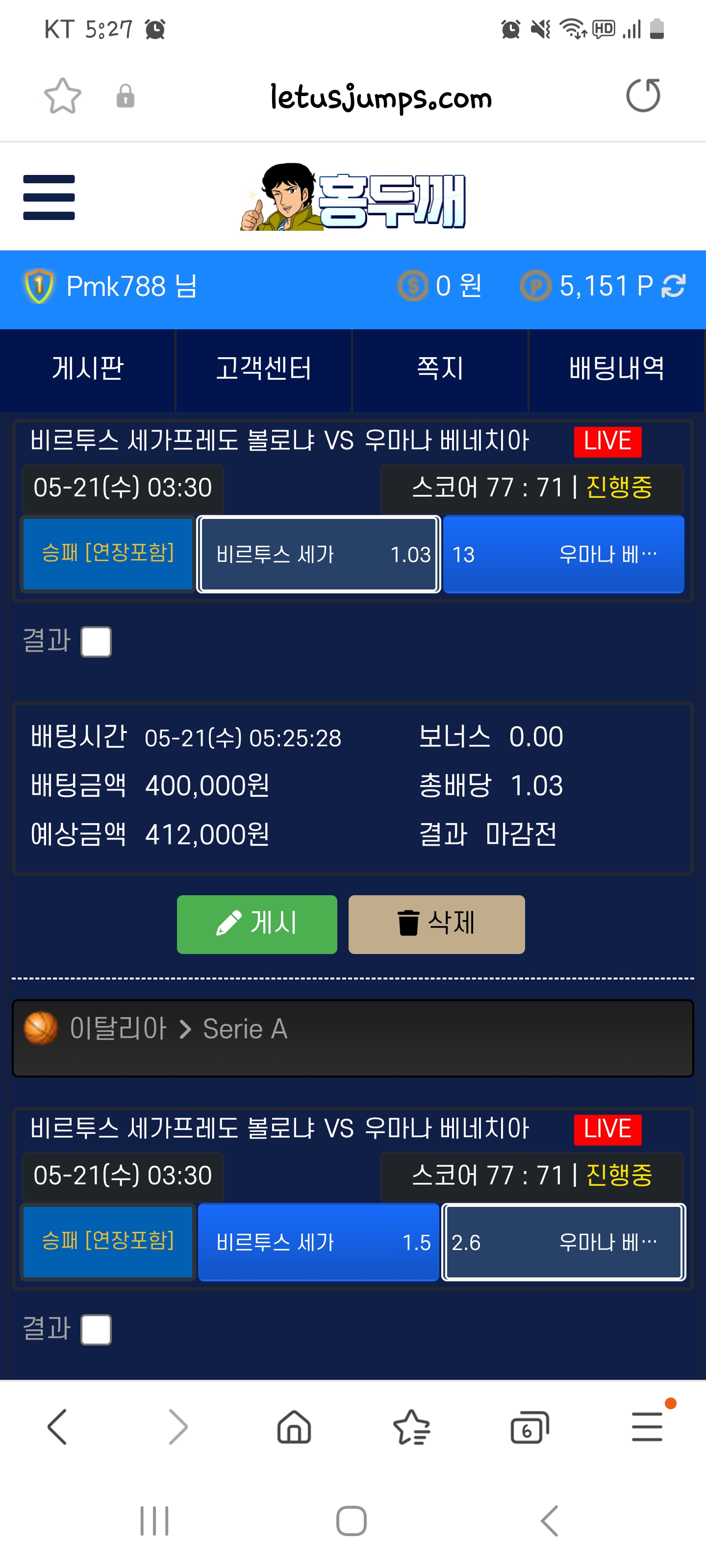Open the browser bookmarks list
This screenshot has width=706, height=1568.
tap(412, 1426)
